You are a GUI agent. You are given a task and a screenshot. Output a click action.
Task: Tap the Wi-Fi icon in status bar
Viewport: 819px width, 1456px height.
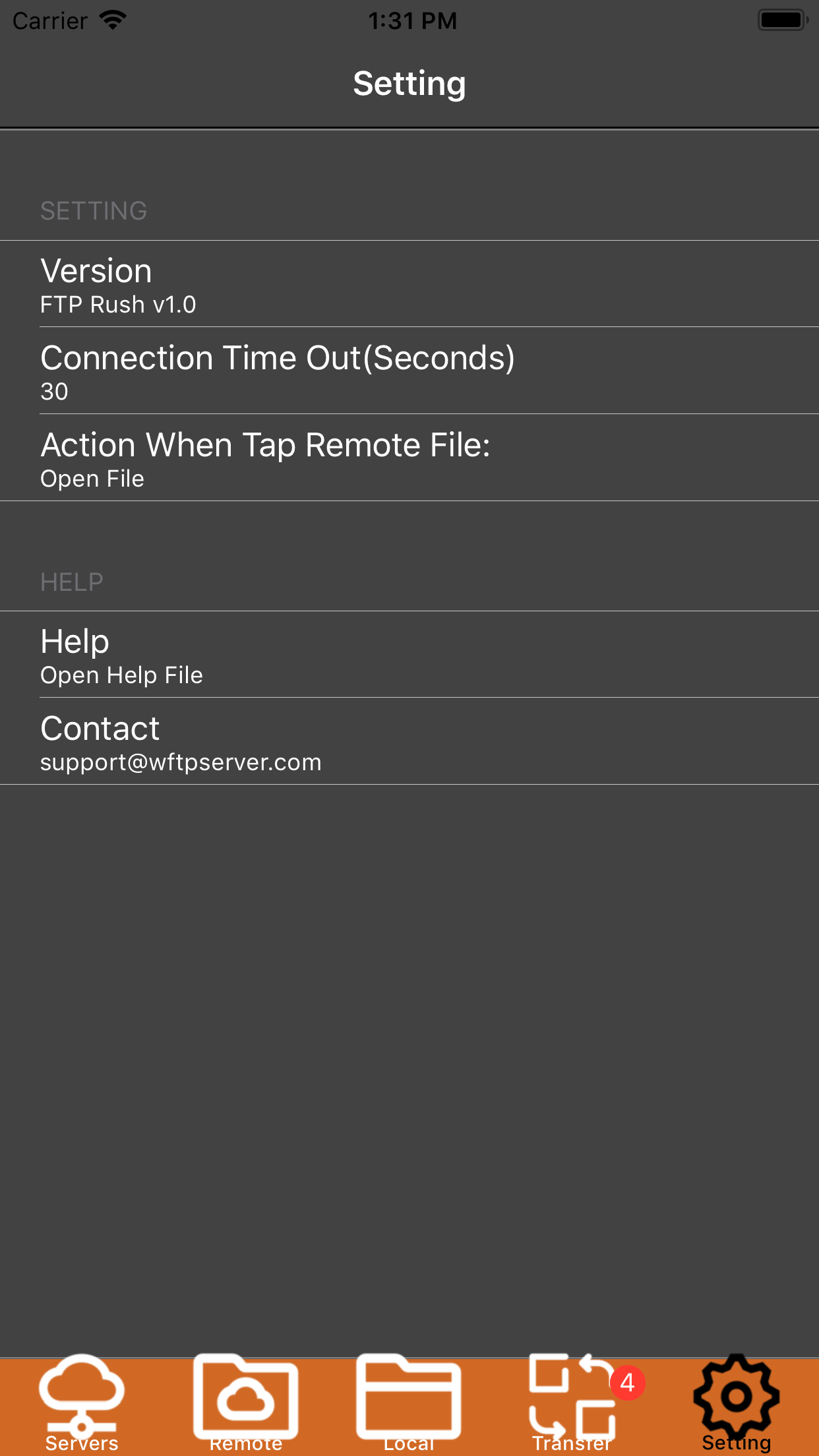click(x=113, y=20)
